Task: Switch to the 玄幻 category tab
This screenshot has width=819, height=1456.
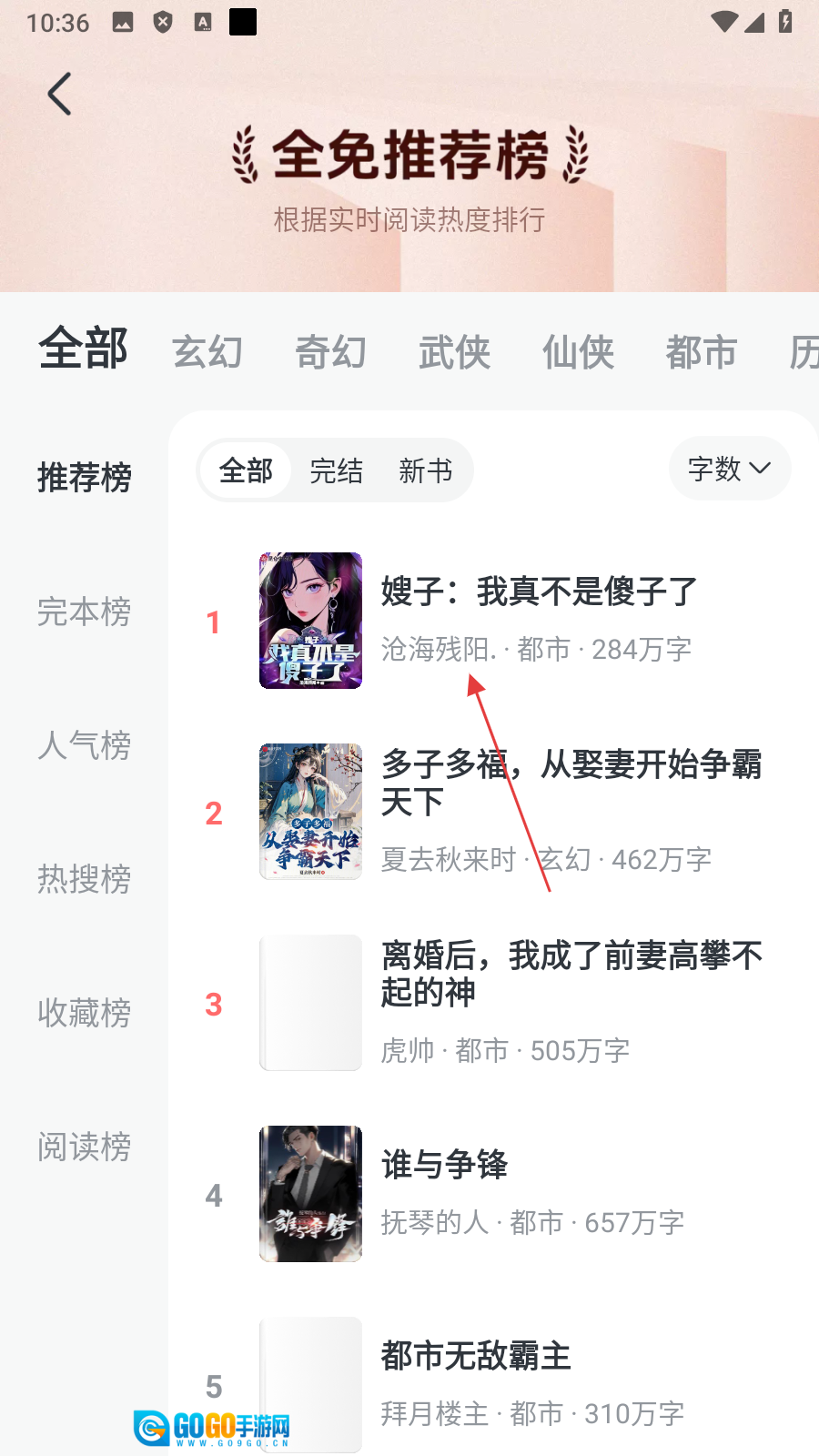Action: (207, 352)
